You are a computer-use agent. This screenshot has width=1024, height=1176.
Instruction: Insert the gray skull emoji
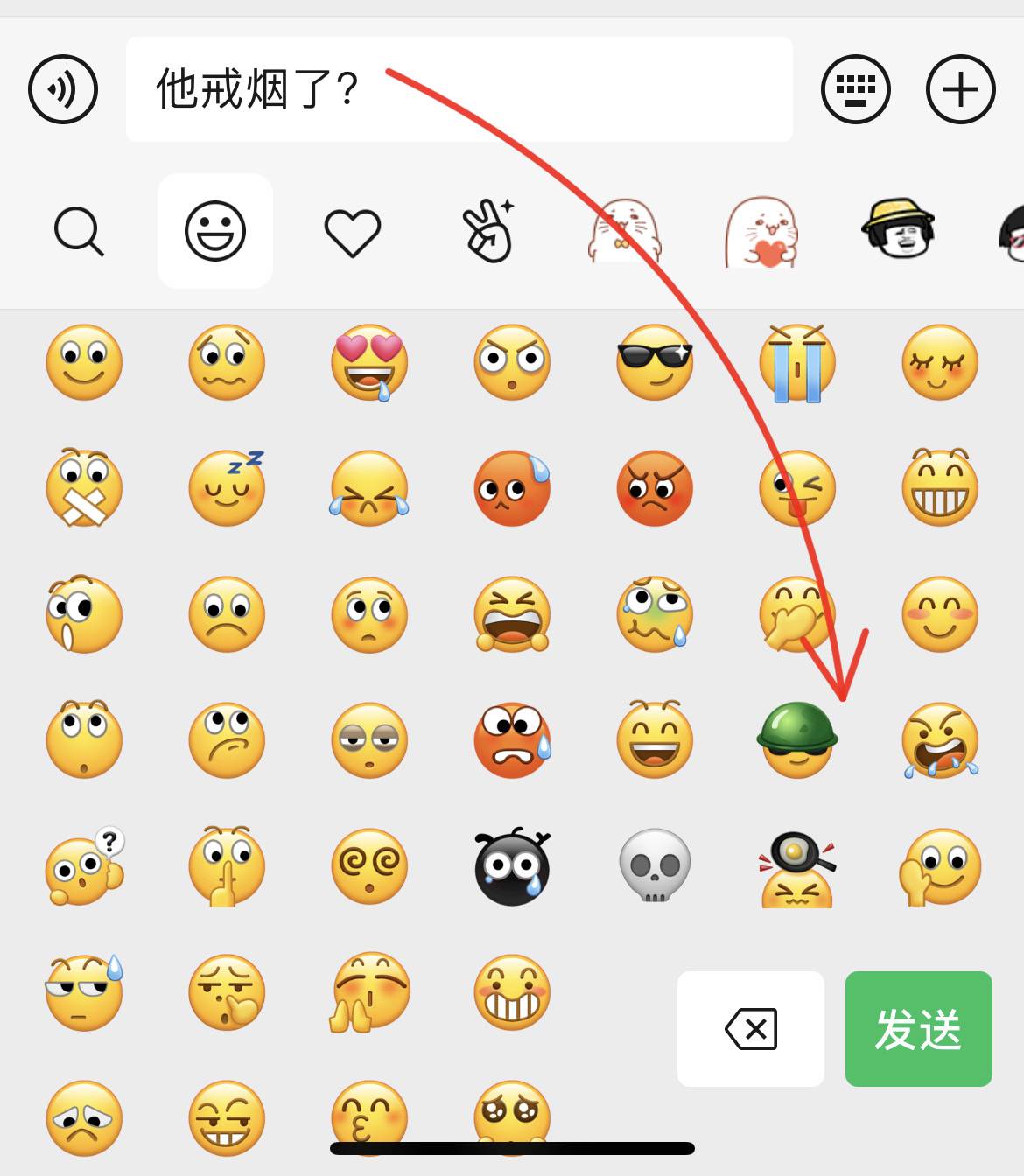[x=655, y=865]
